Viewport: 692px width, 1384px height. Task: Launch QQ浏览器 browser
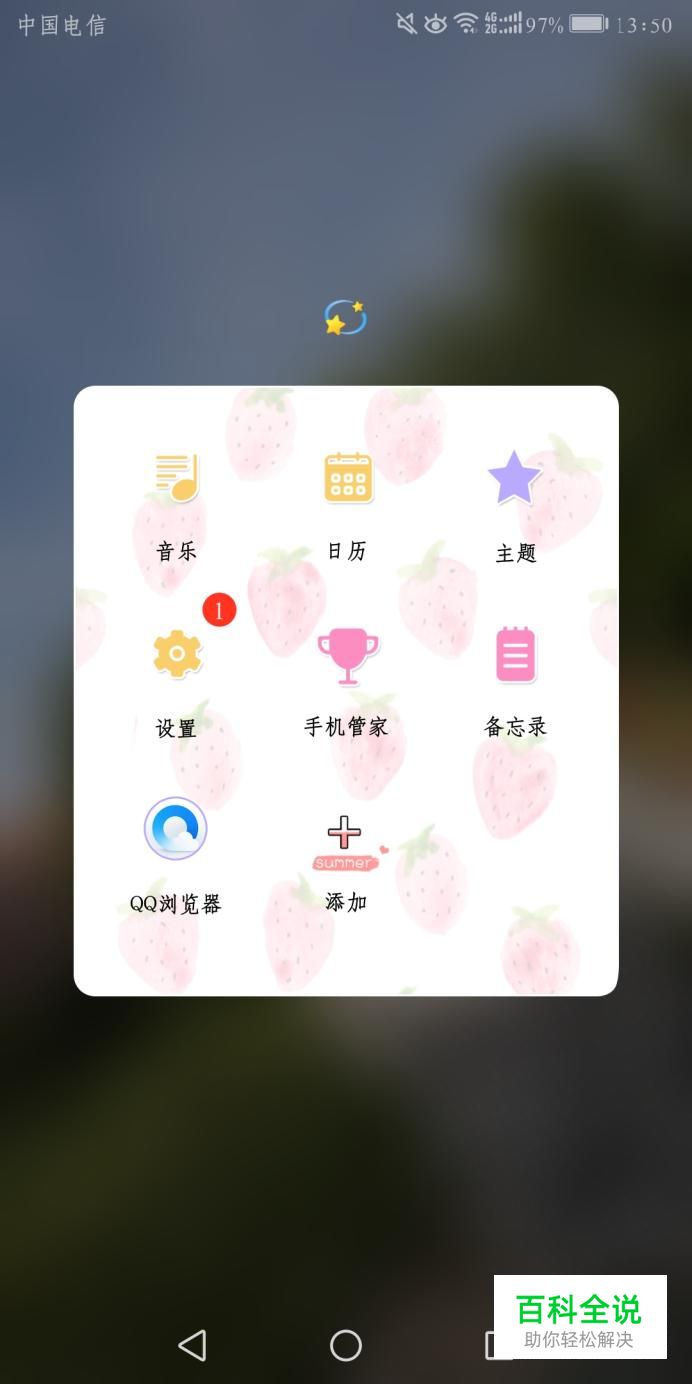pyautogui.click(x=176, y=830)
